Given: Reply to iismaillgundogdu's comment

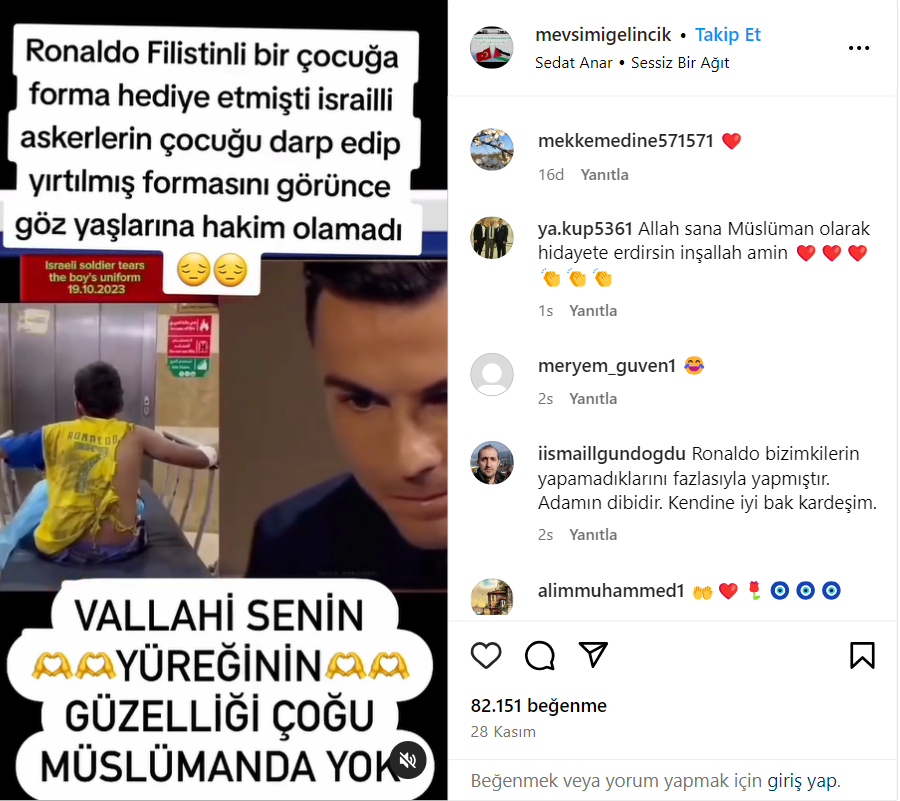Looking at the screenshot, I should coord(593,535).
